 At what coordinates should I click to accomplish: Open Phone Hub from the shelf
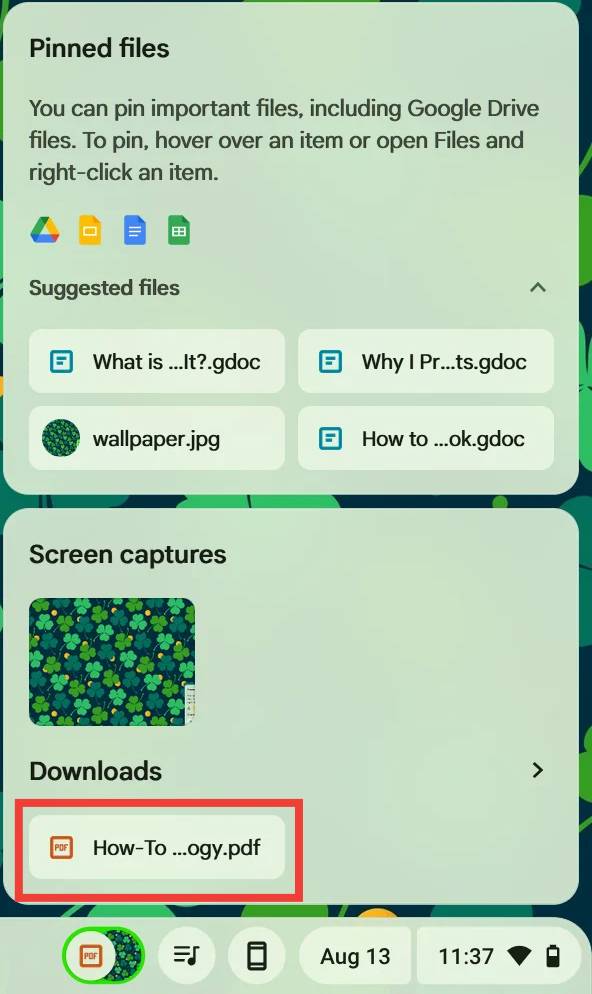point(256,955)
